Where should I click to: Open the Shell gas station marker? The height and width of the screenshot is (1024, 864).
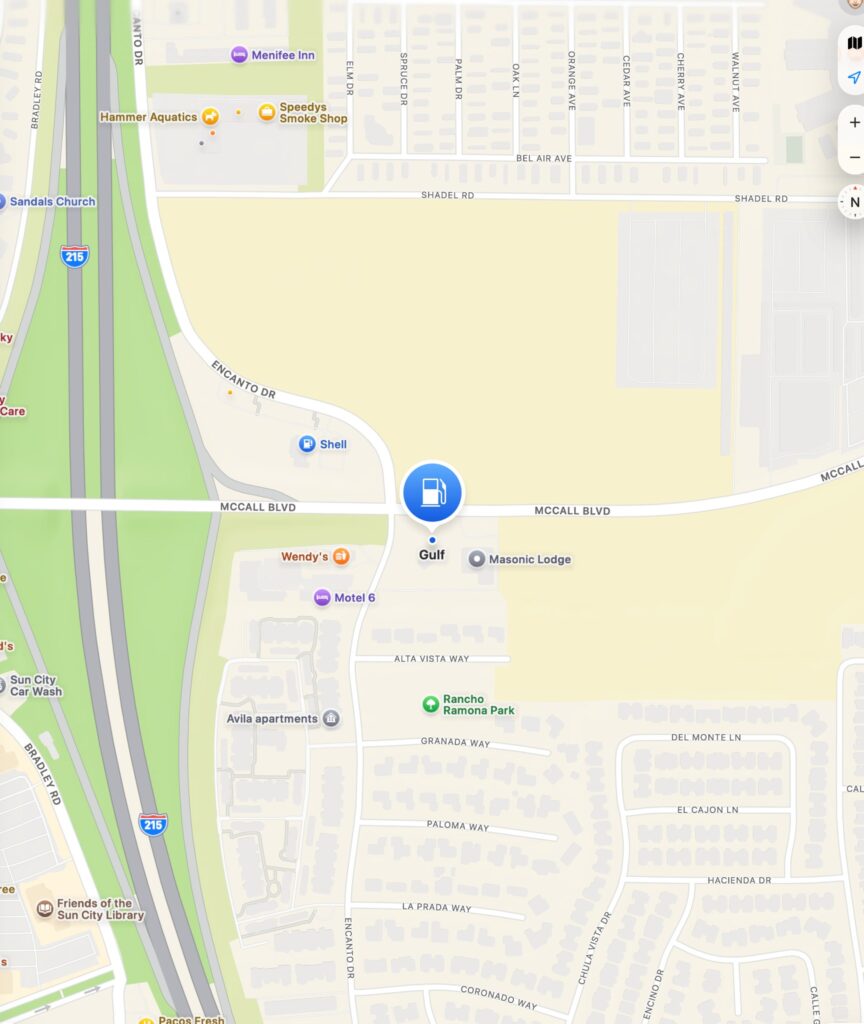point(307,444)
